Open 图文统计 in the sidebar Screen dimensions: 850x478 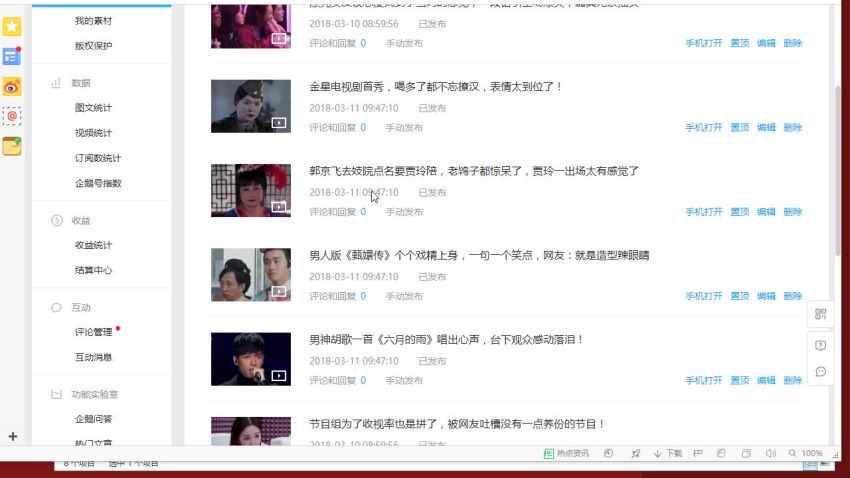click(93, 108)
